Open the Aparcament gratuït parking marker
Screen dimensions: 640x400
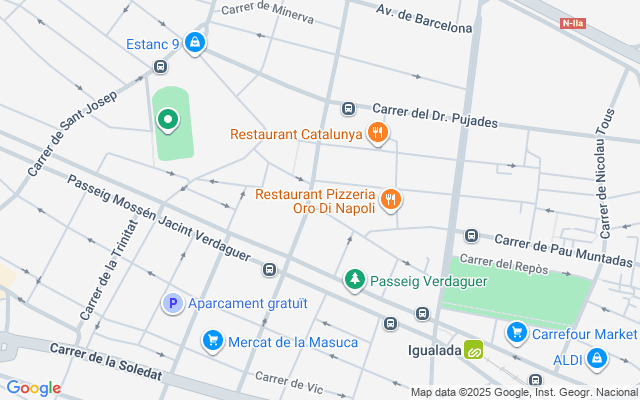[x=173, y=302]
